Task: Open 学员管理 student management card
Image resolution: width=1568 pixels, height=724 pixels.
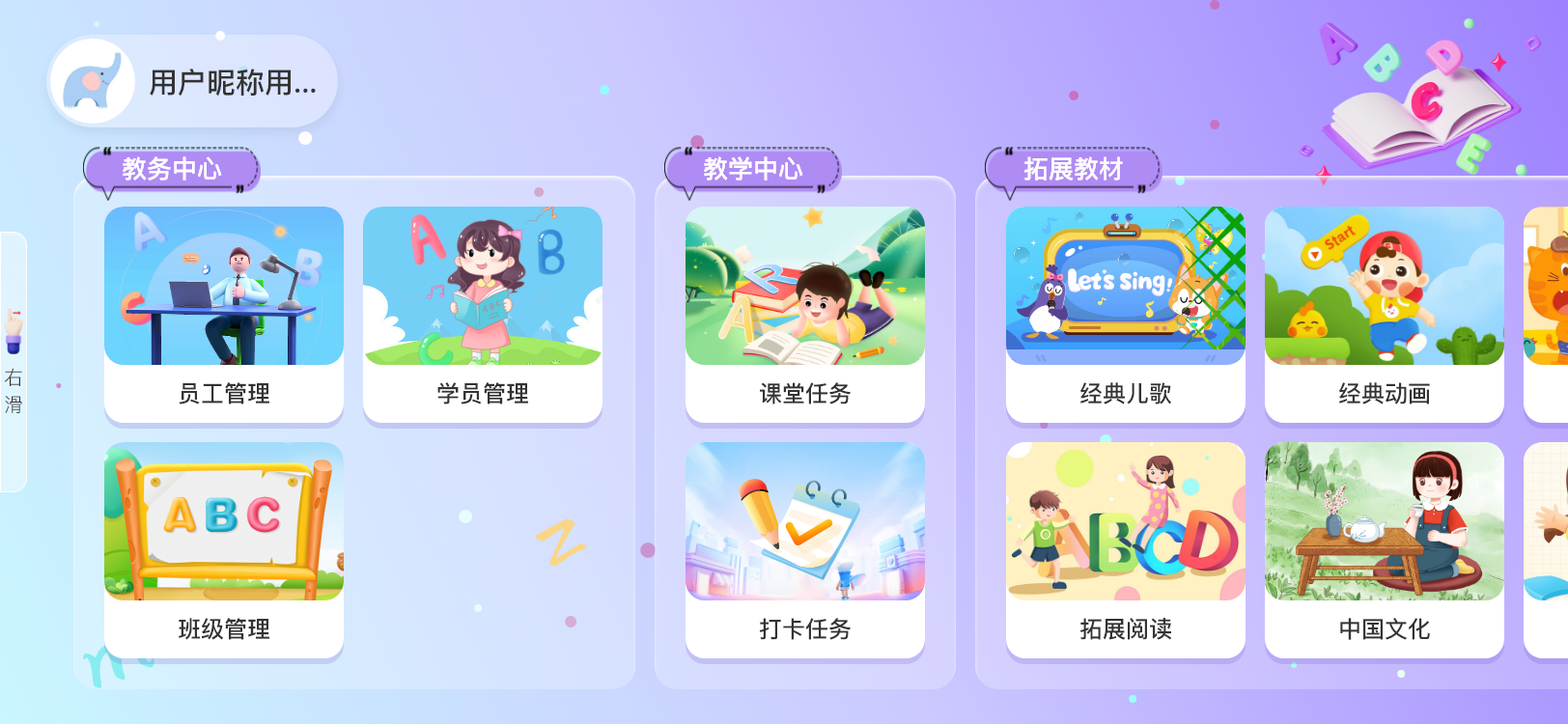Action: 483,314
